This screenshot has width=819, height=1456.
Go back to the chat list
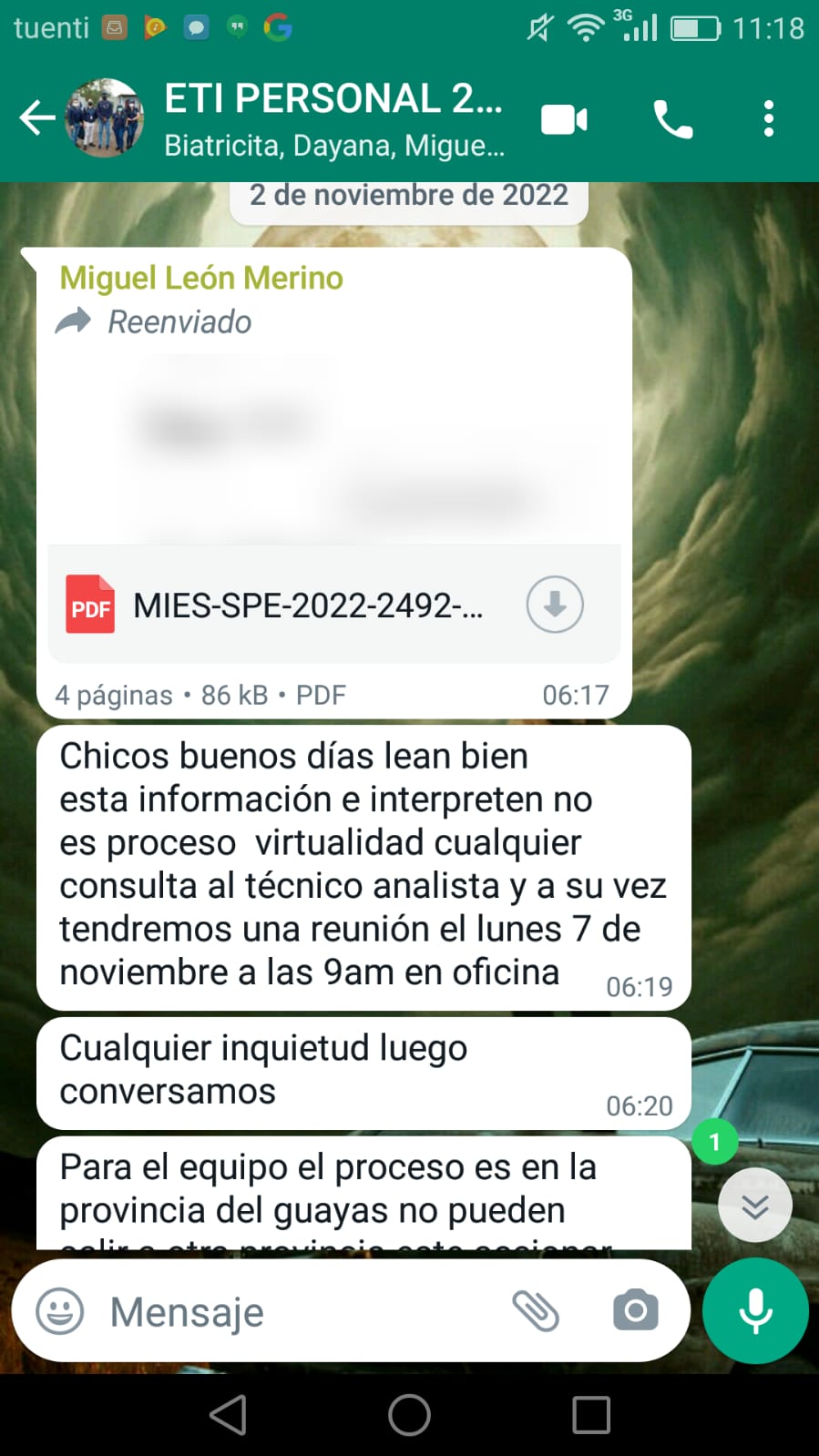pyautogui.click(x=36, y=118)
